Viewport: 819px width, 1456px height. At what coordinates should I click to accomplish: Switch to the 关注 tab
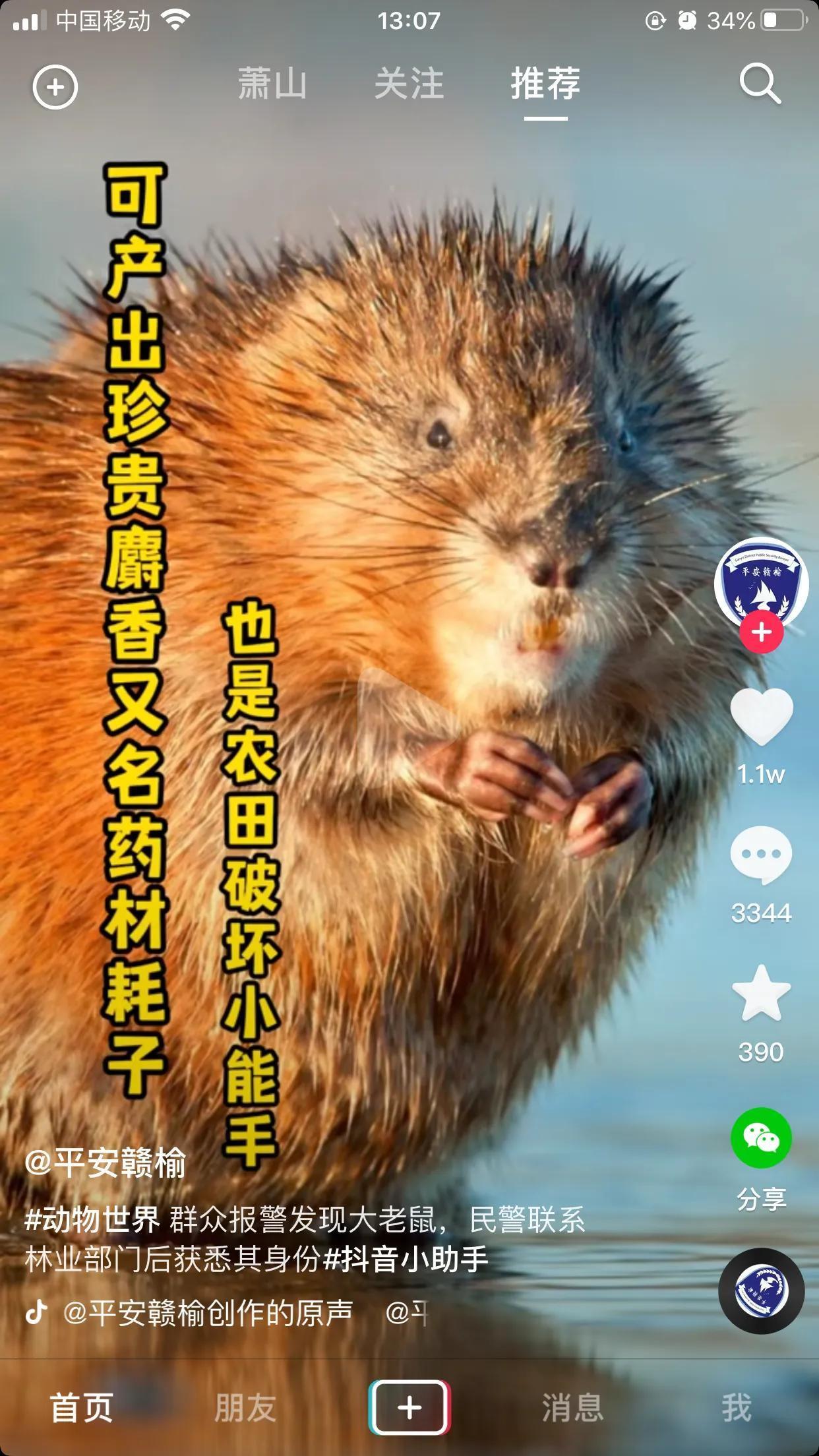[x=409, y=84]
